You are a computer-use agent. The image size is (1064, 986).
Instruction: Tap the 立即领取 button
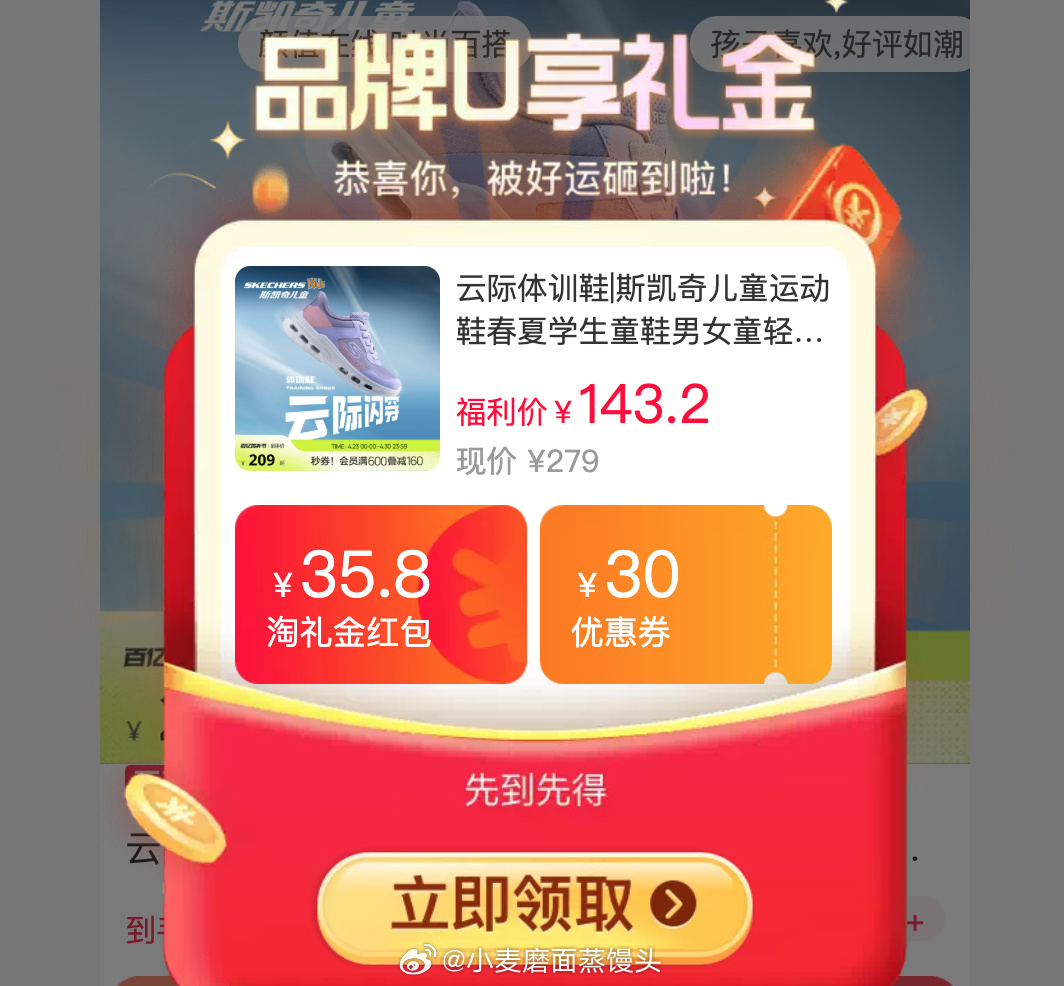pos(534,904)
